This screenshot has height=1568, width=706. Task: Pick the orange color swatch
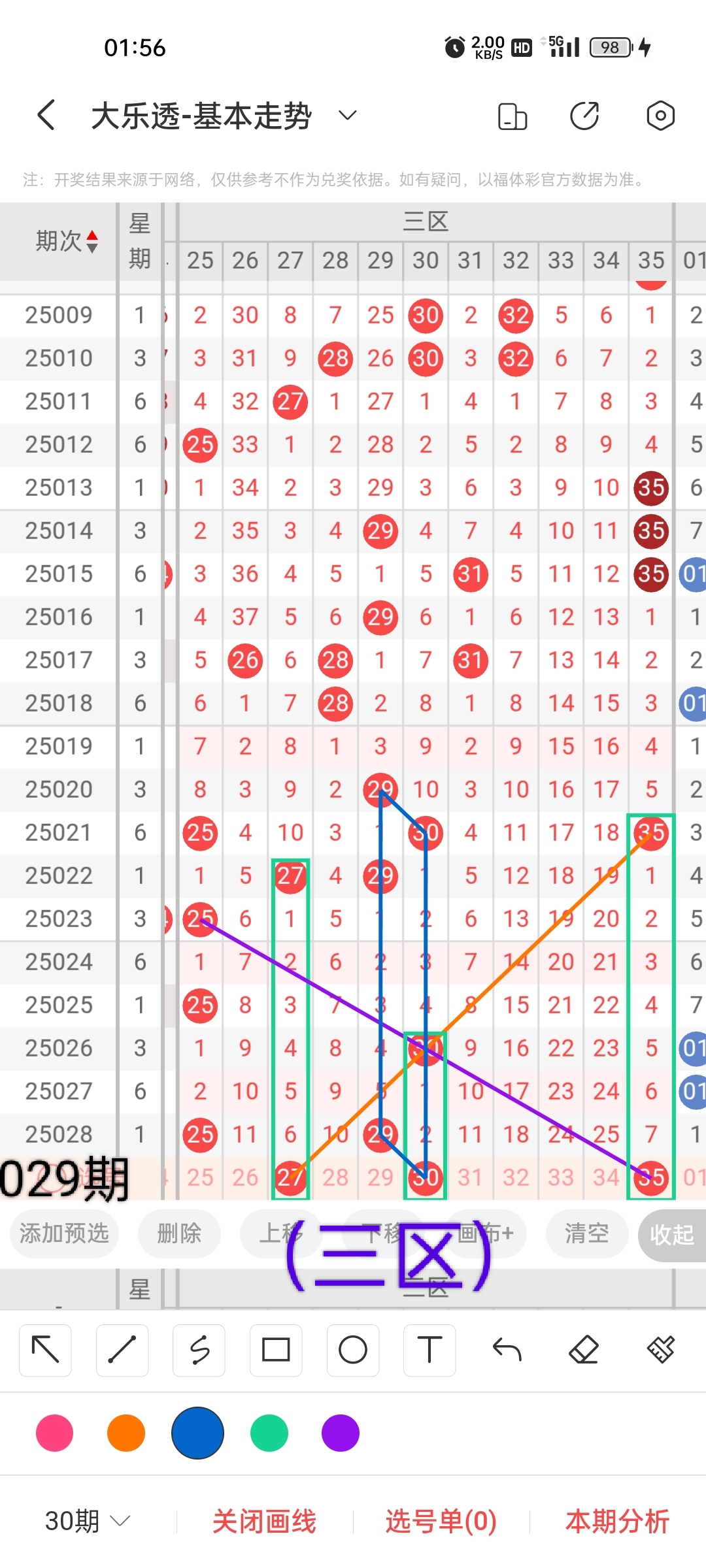pos(126,1433)
